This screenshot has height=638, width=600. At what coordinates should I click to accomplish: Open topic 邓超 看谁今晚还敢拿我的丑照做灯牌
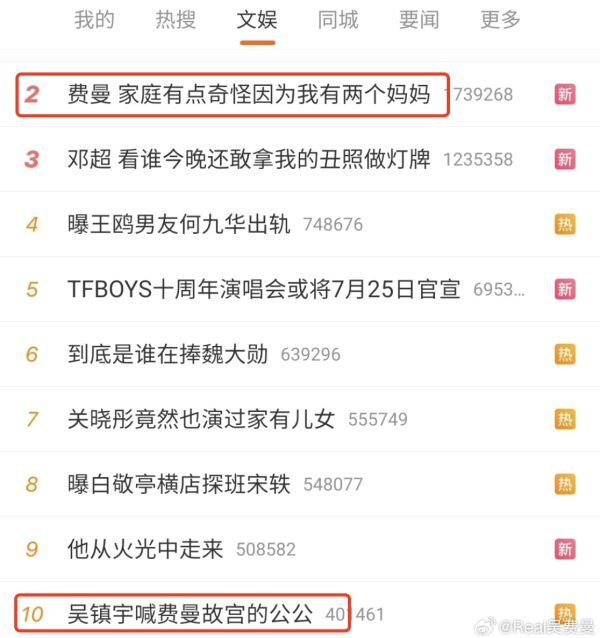248,159
